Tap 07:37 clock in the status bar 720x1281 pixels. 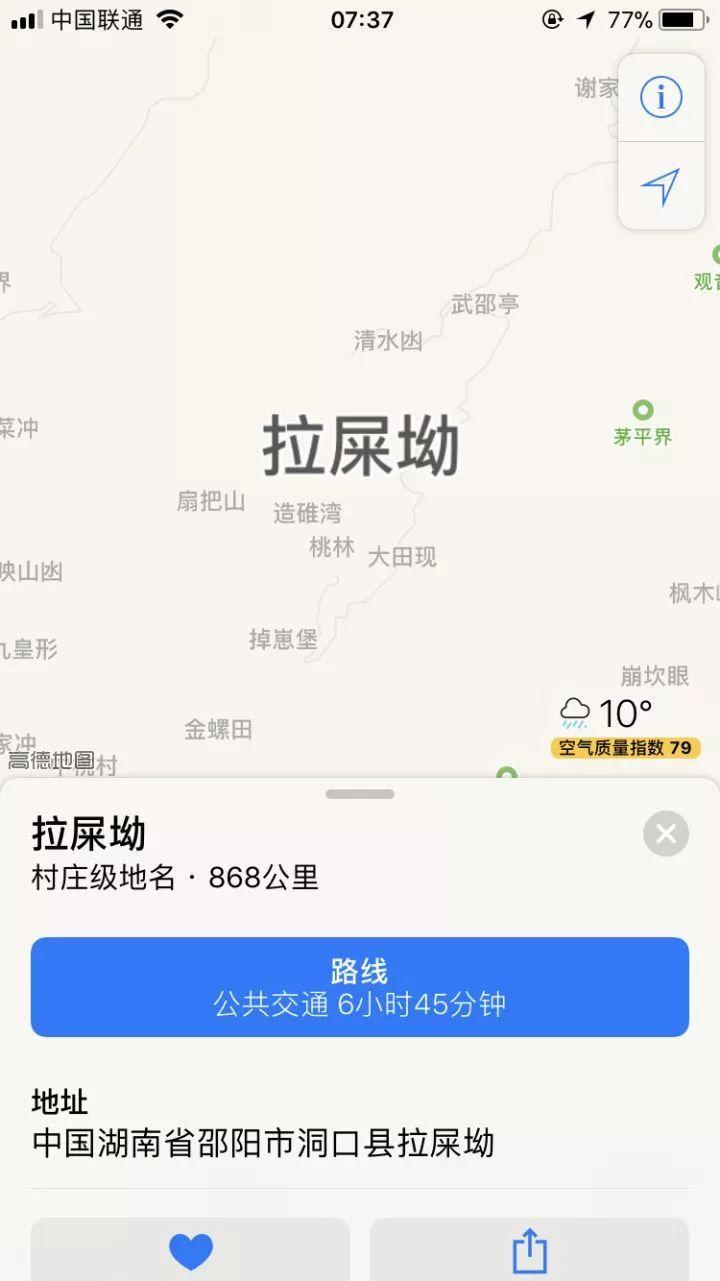(x=360, y=18)
